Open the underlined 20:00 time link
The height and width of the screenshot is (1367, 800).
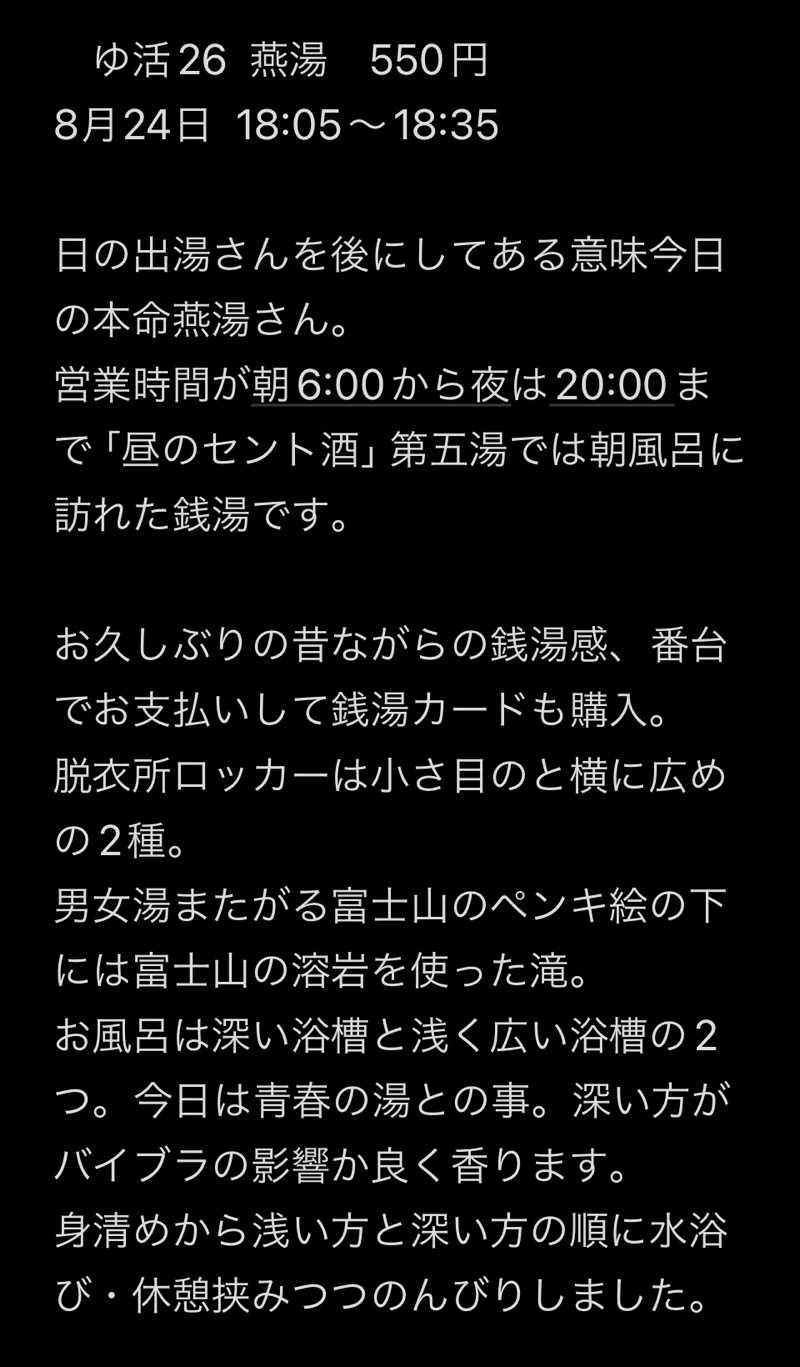tap(612, 386)
